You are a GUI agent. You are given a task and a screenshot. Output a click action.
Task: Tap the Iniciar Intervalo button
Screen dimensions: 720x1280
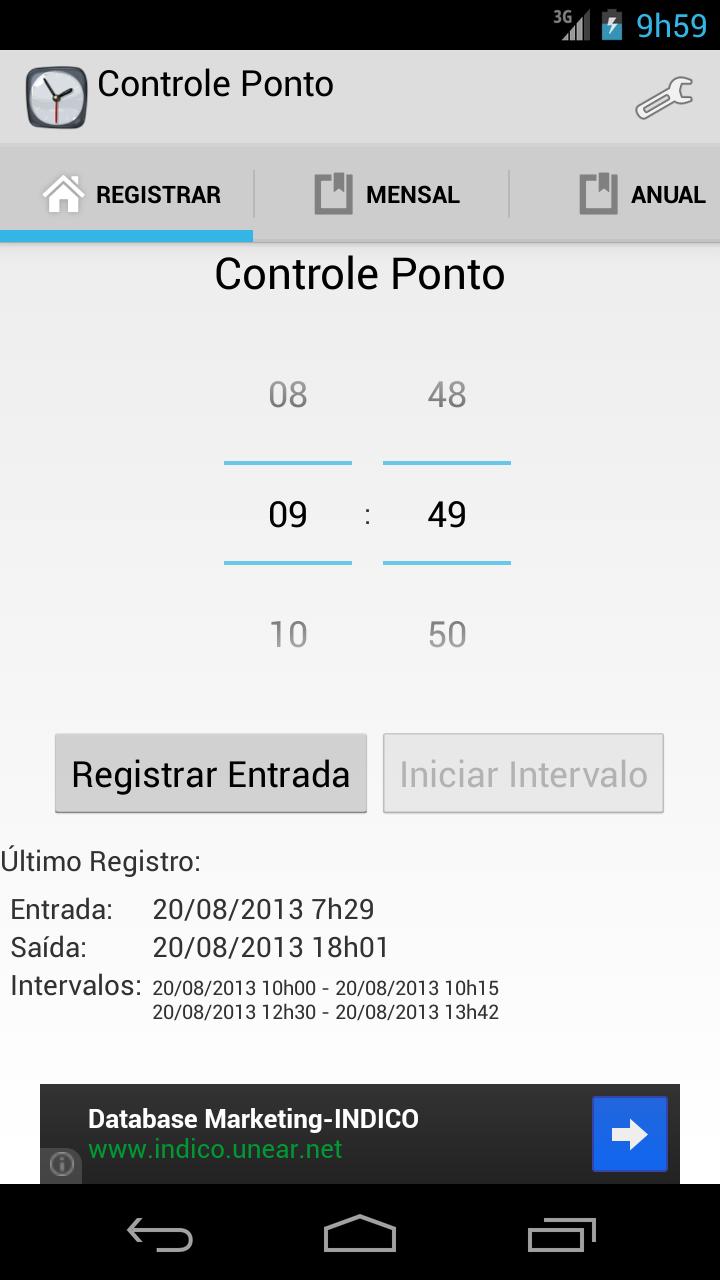pos(523,773)
